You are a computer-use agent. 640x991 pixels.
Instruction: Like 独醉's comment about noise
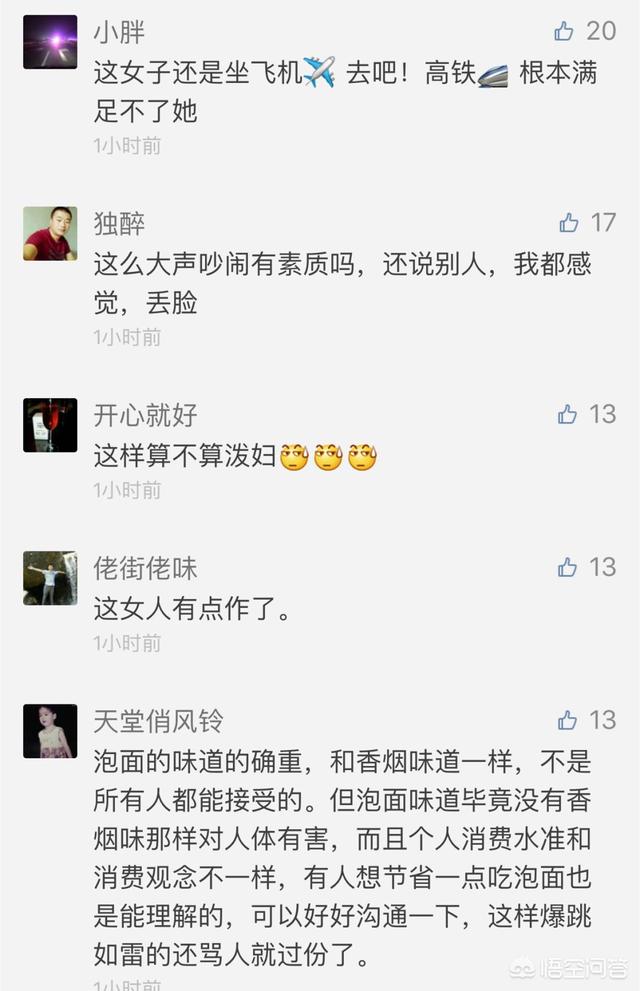568,222
